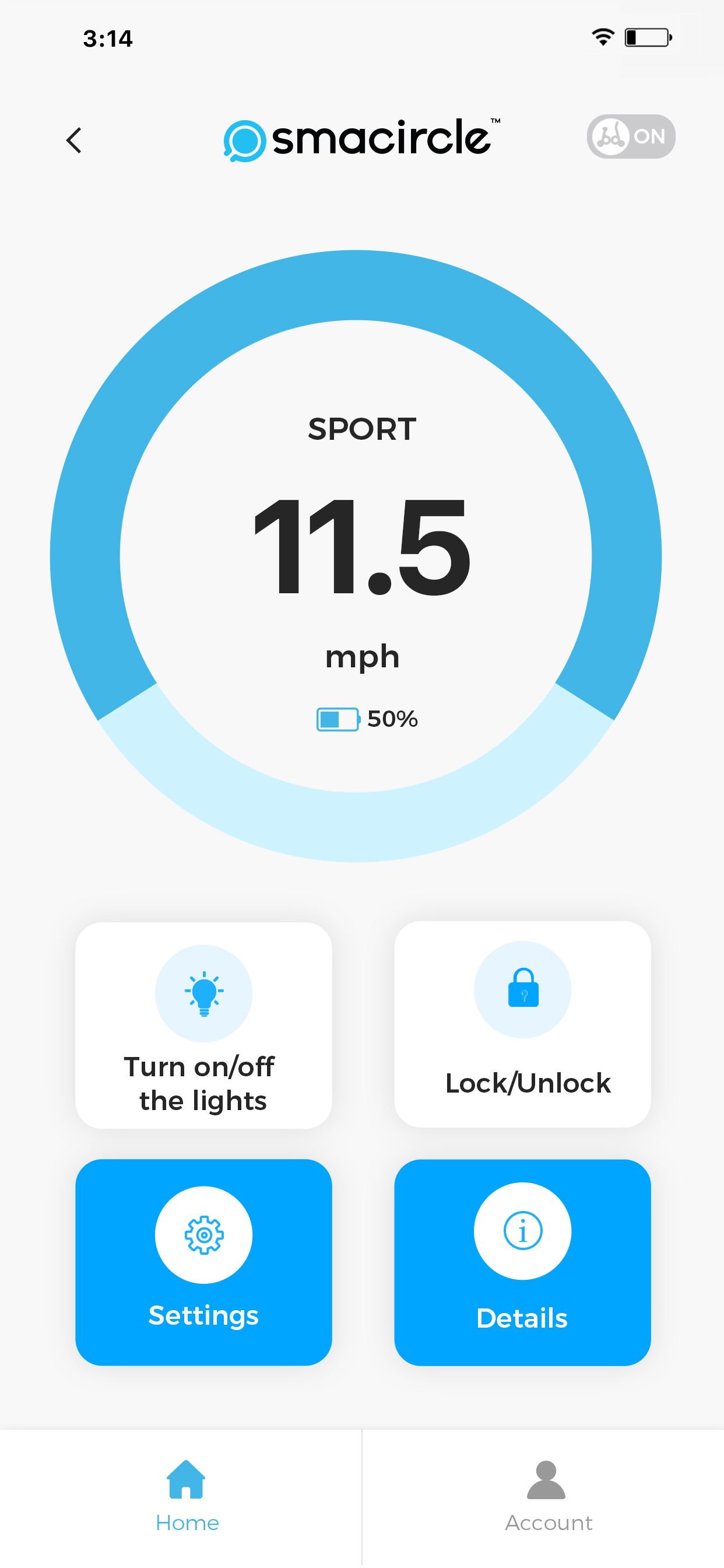This screenshot has height=1568, width=724.
Task: Toggle the scooter ON switch
Action: pos(630,136)
